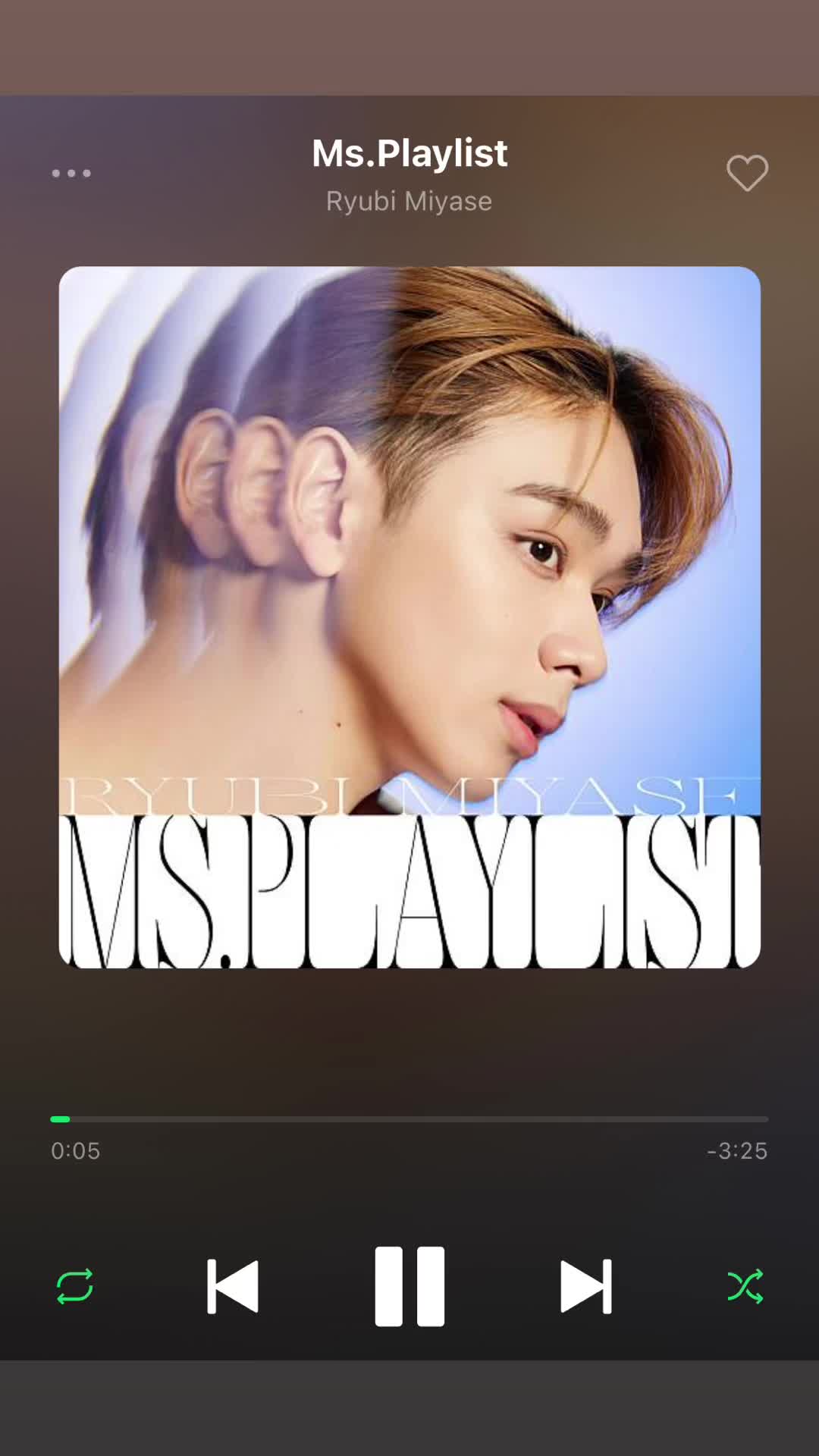Open the three-dot more options menu
Image resolution: width=819 pixels, height=1456 pixels.
[x=71, y=174]
